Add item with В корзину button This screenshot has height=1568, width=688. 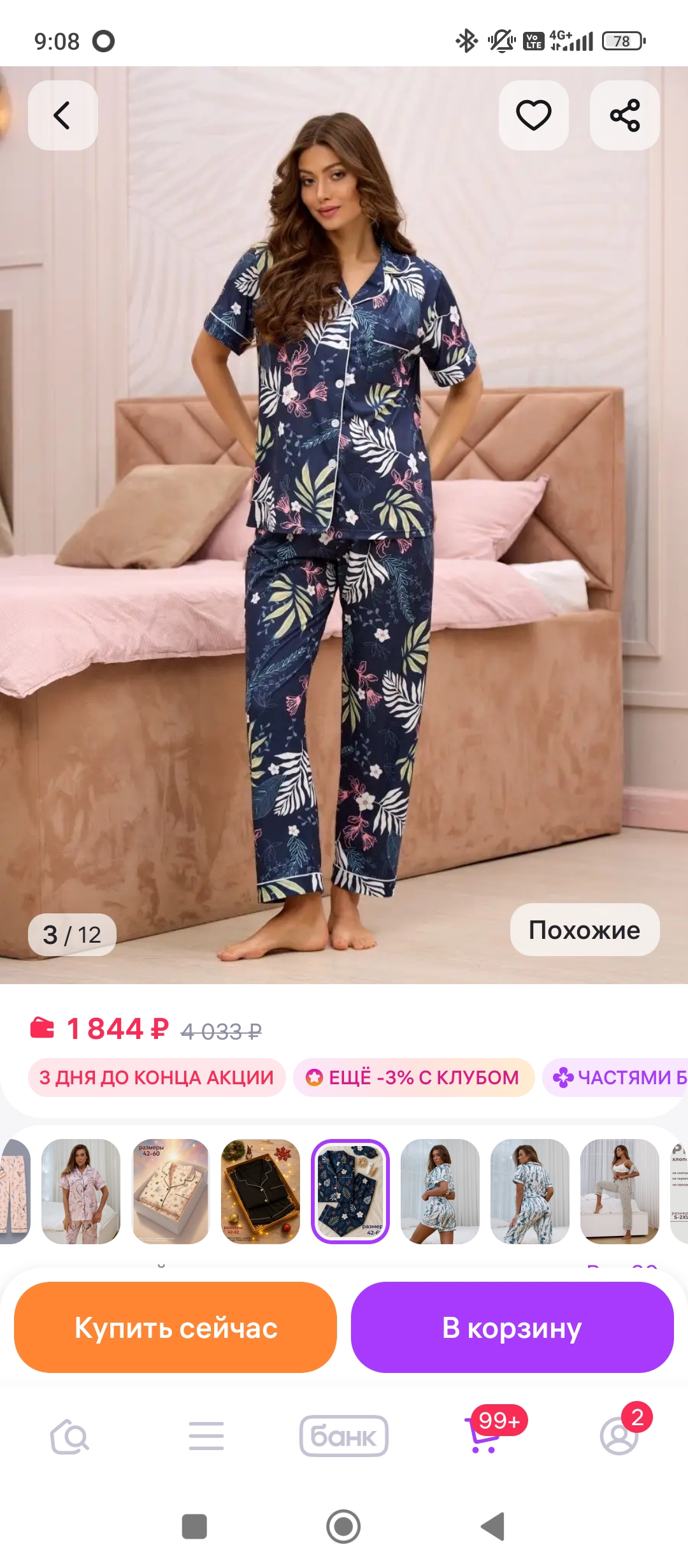tap(512, 1328)
